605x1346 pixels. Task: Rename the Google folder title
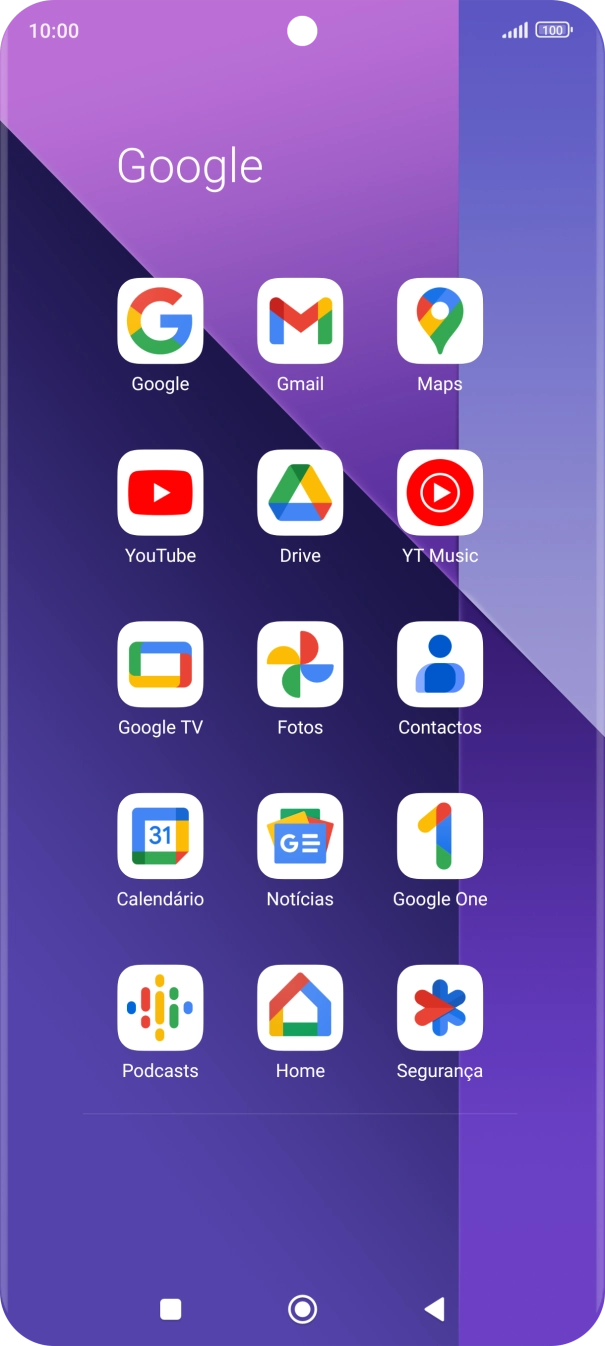(x=190, y=166)
